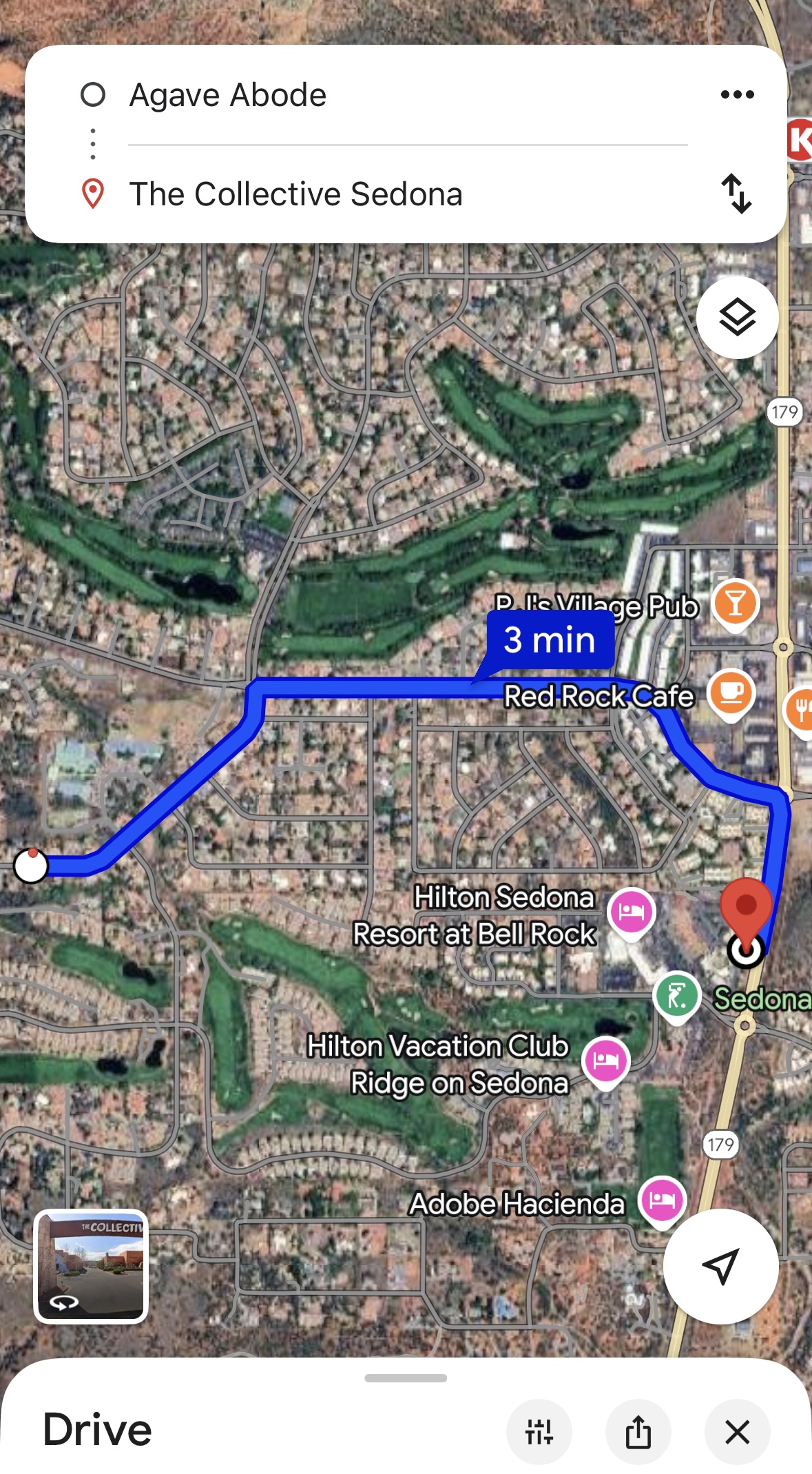812x1474 pixels.
Task: Open the three-dot overflow menu
Action: tap(737, 94)
